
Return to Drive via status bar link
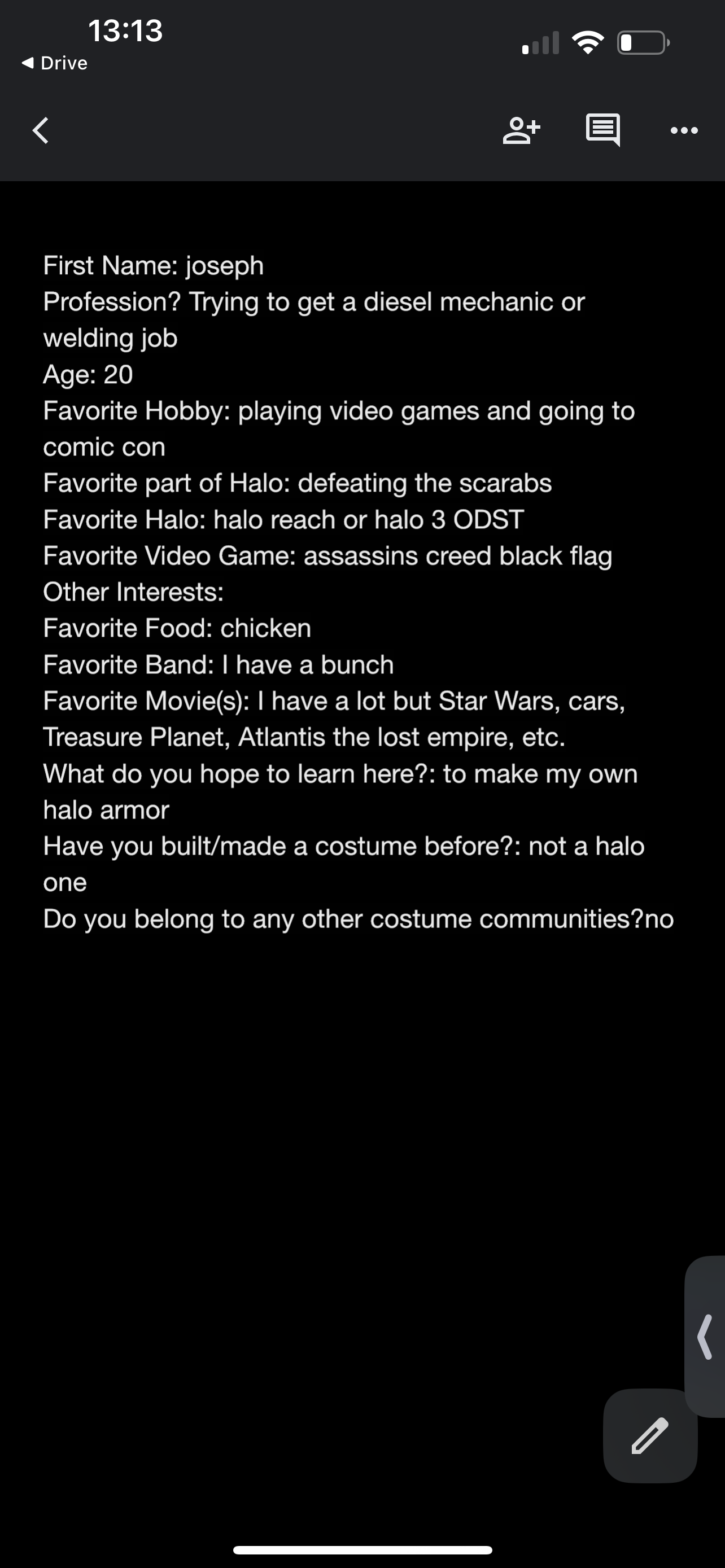[54, 63]
